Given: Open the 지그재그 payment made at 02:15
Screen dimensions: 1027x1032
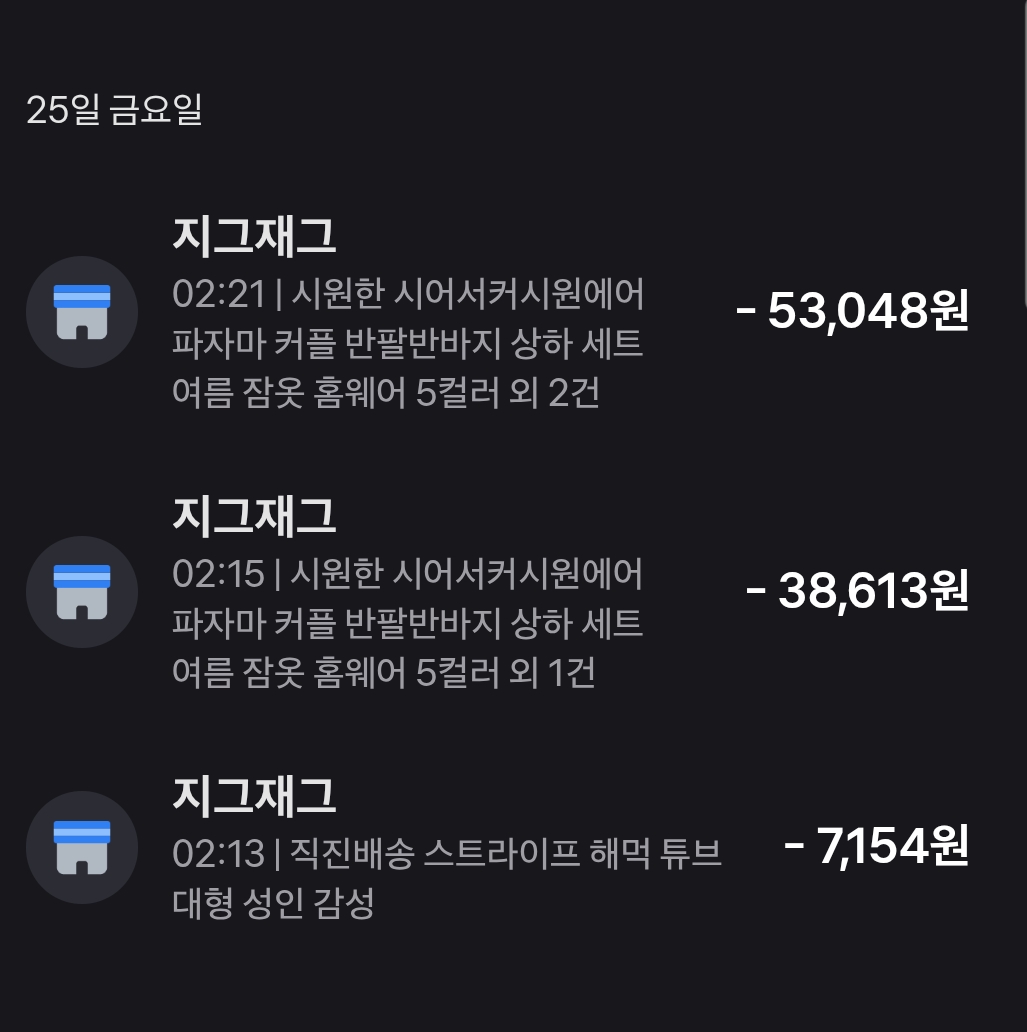Looking at the screenshot, I should point(498,592).
